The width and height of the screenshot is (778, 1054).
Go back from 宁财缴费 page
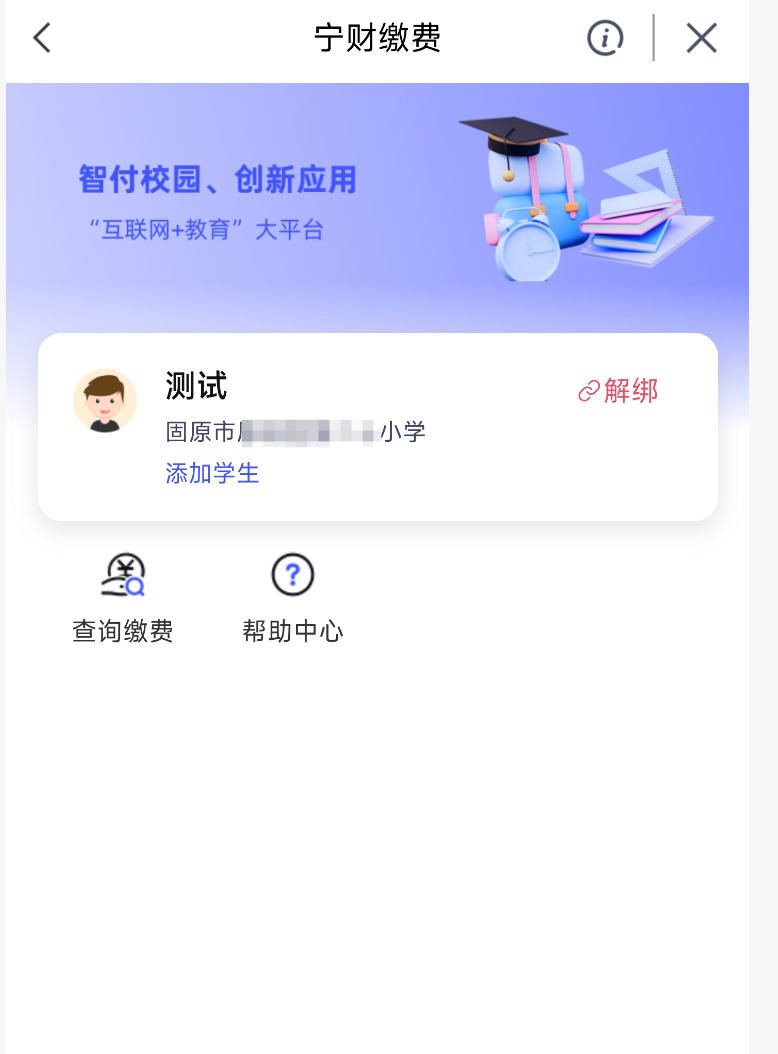pos(41,38)
